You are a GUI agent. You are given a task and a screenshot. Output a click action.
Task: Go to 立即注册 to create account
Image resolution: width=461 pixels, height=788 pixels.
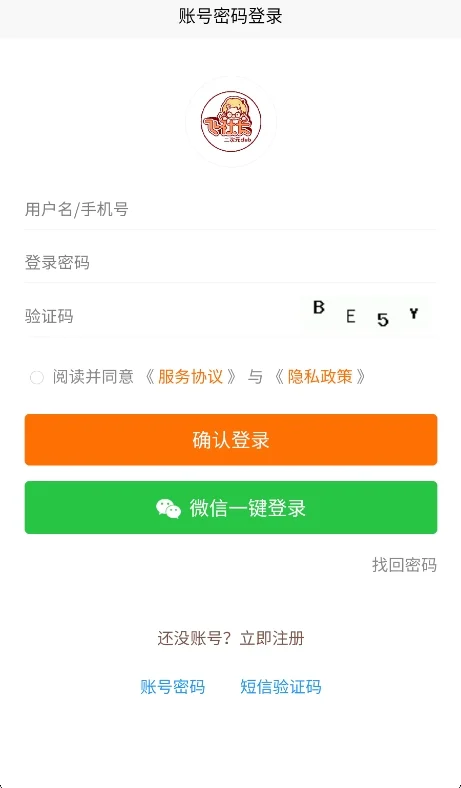pos(272,638)
